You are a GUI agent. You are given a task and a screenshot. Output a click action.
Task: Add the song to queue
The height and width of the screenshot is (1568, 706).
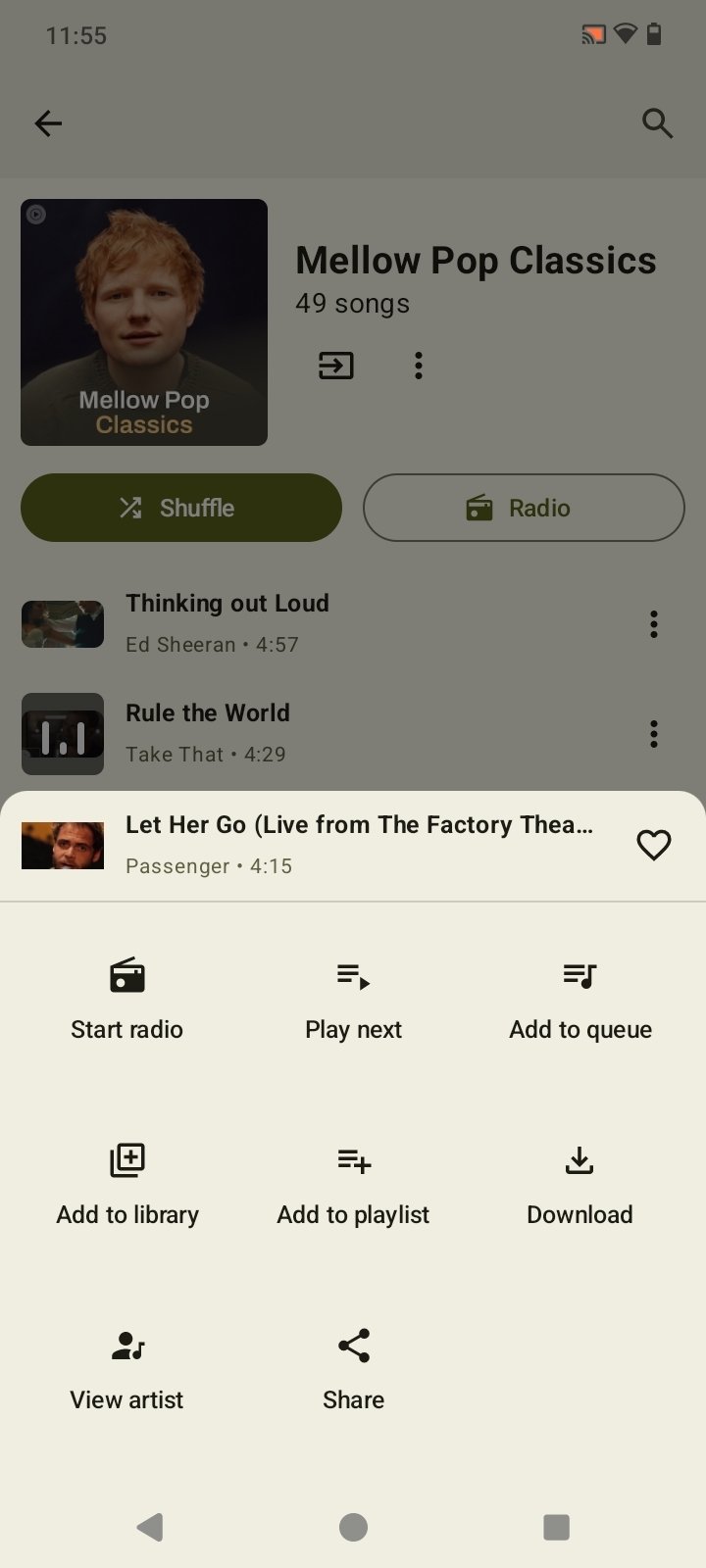(580, 999)
